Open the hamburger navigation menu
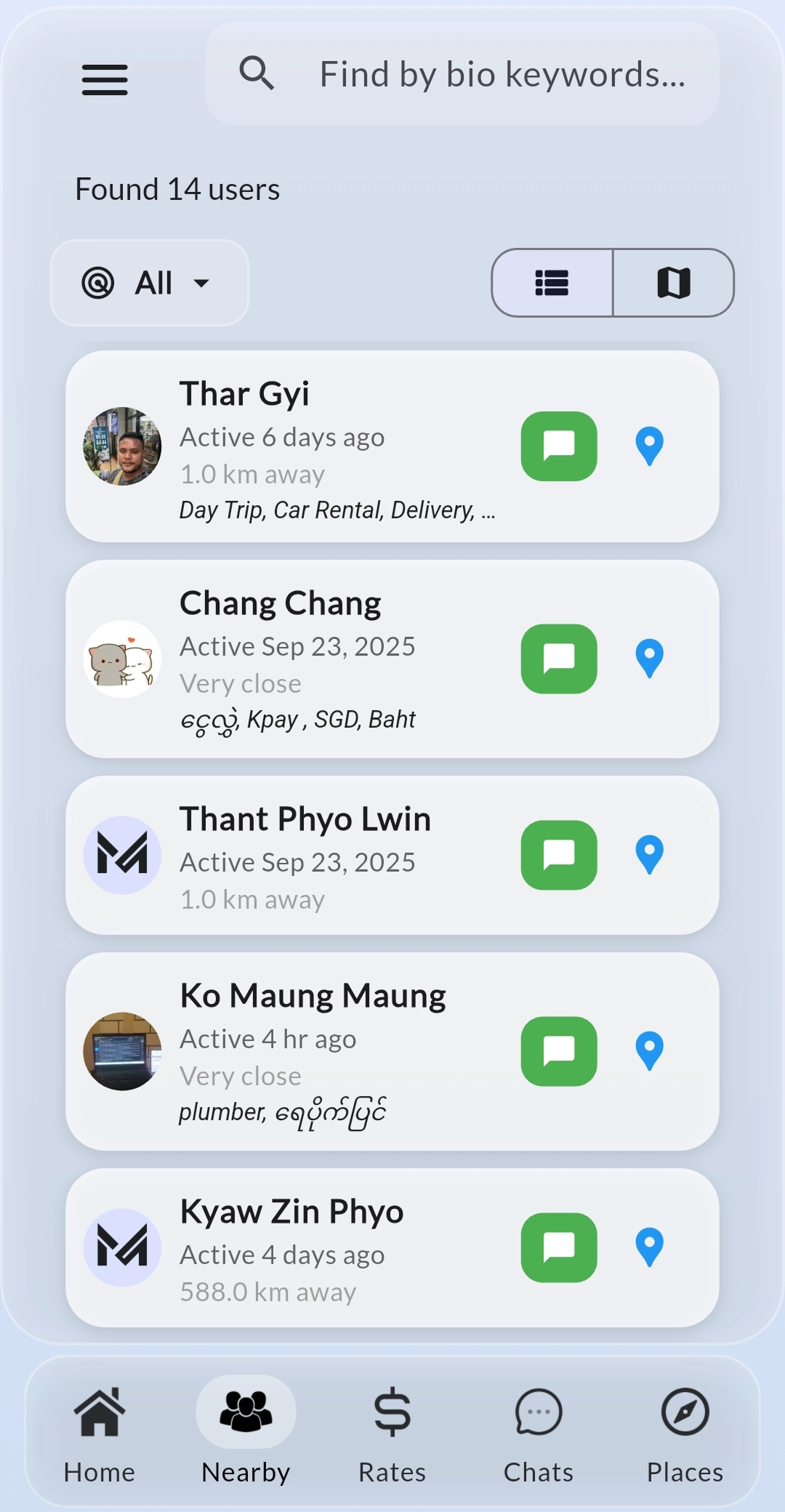Viewport: 785px width, 1512px height. tap(104, 80)
